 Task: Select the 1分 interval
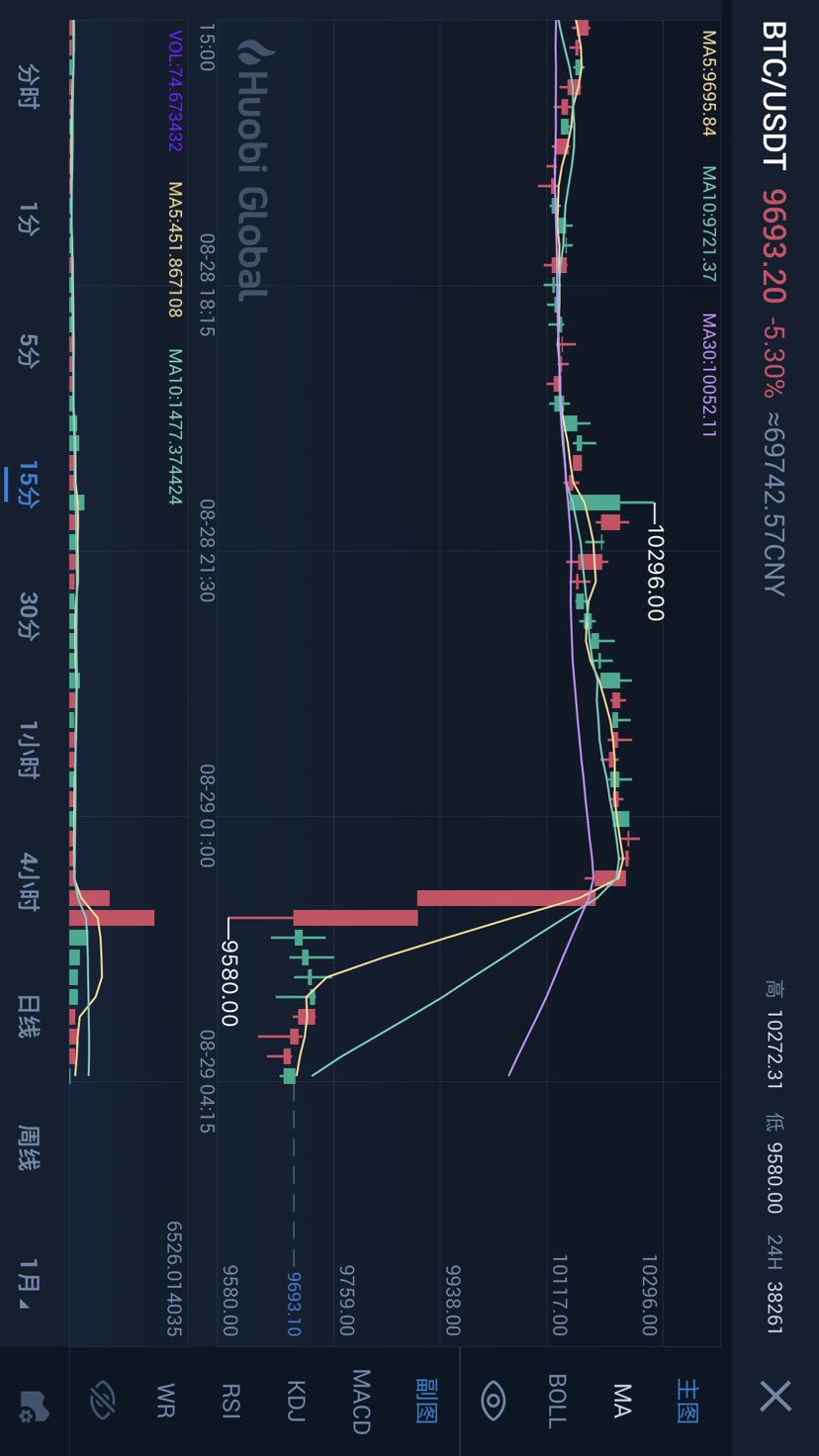tap(29, 218)
